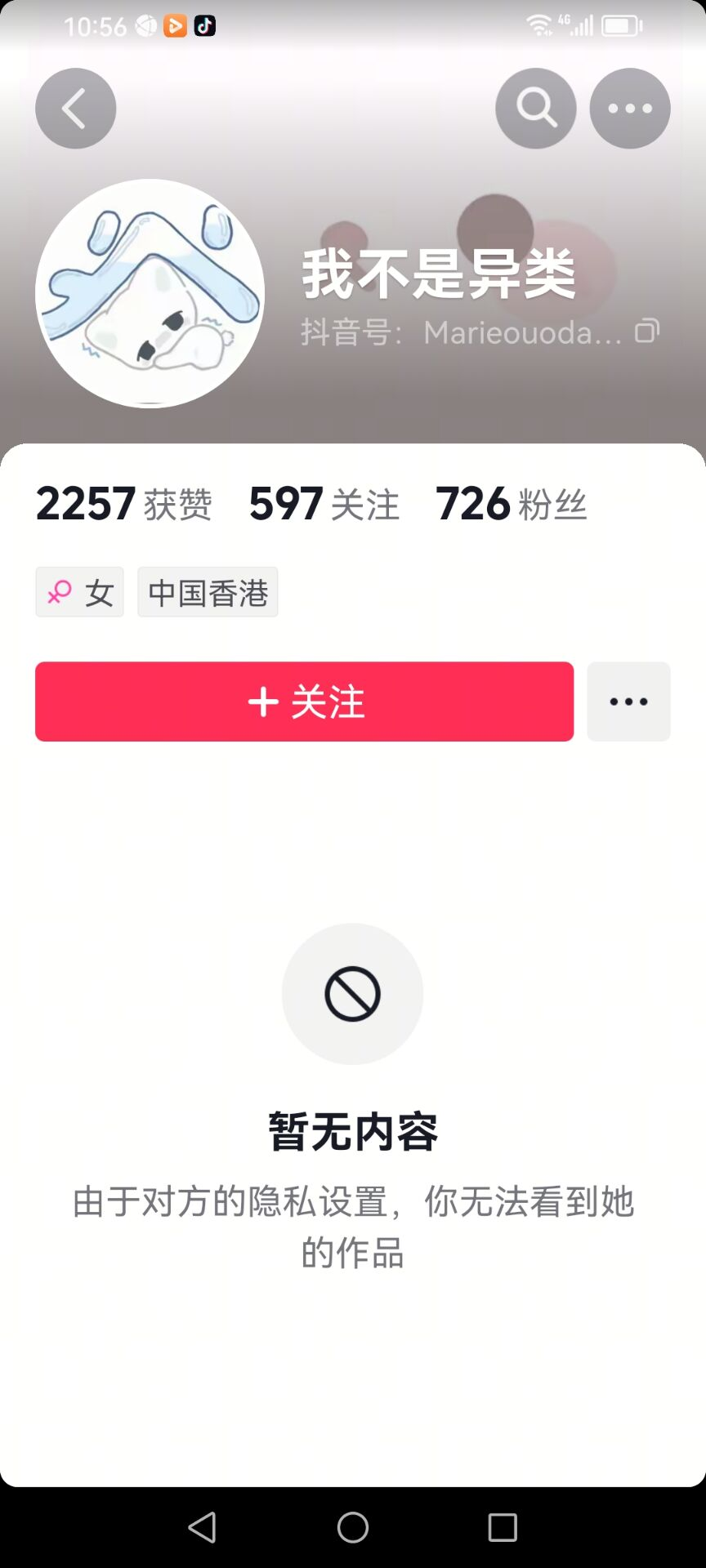
Task: Go back using the top-left arrow
Action: (x=75, y=109)
